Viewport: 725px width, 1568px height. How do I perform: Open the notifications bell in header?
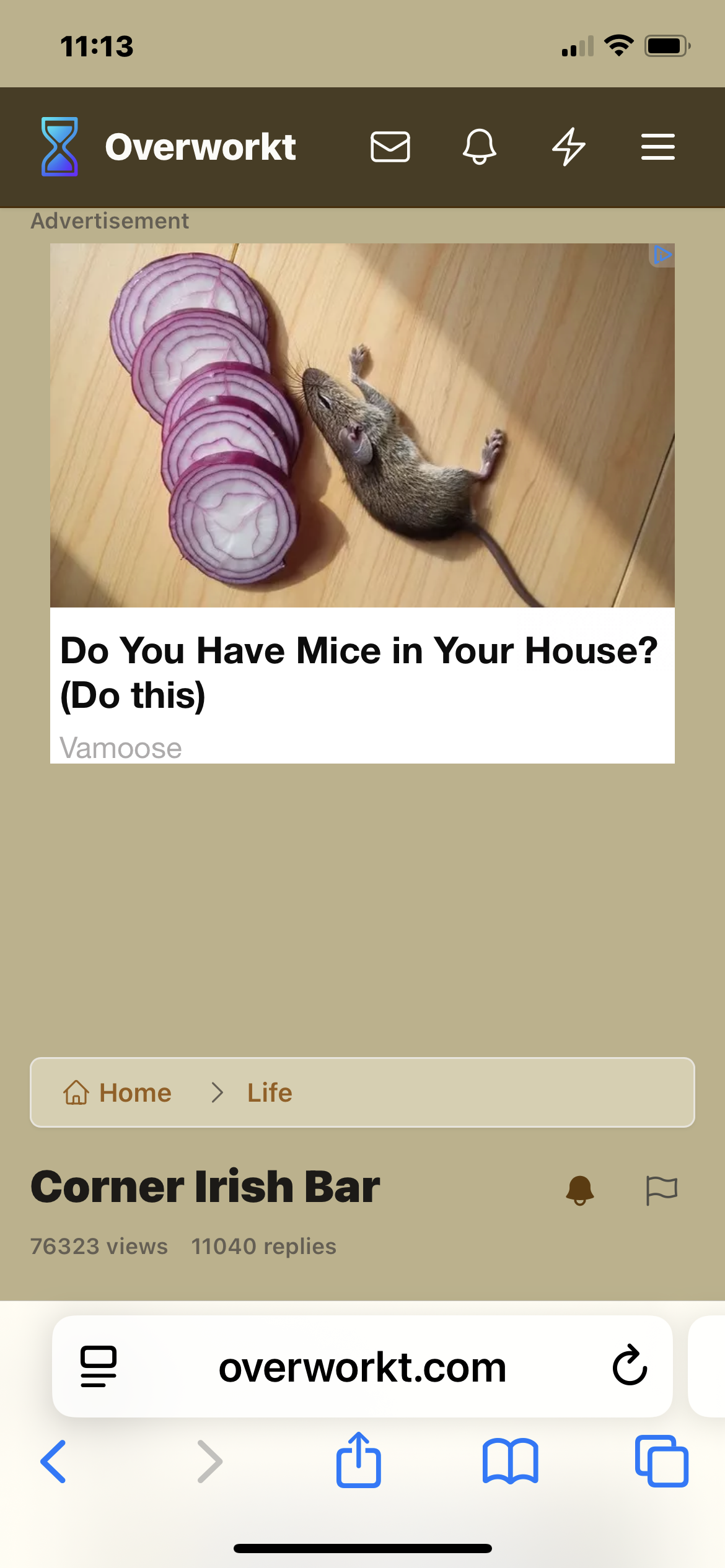(479, 147)
